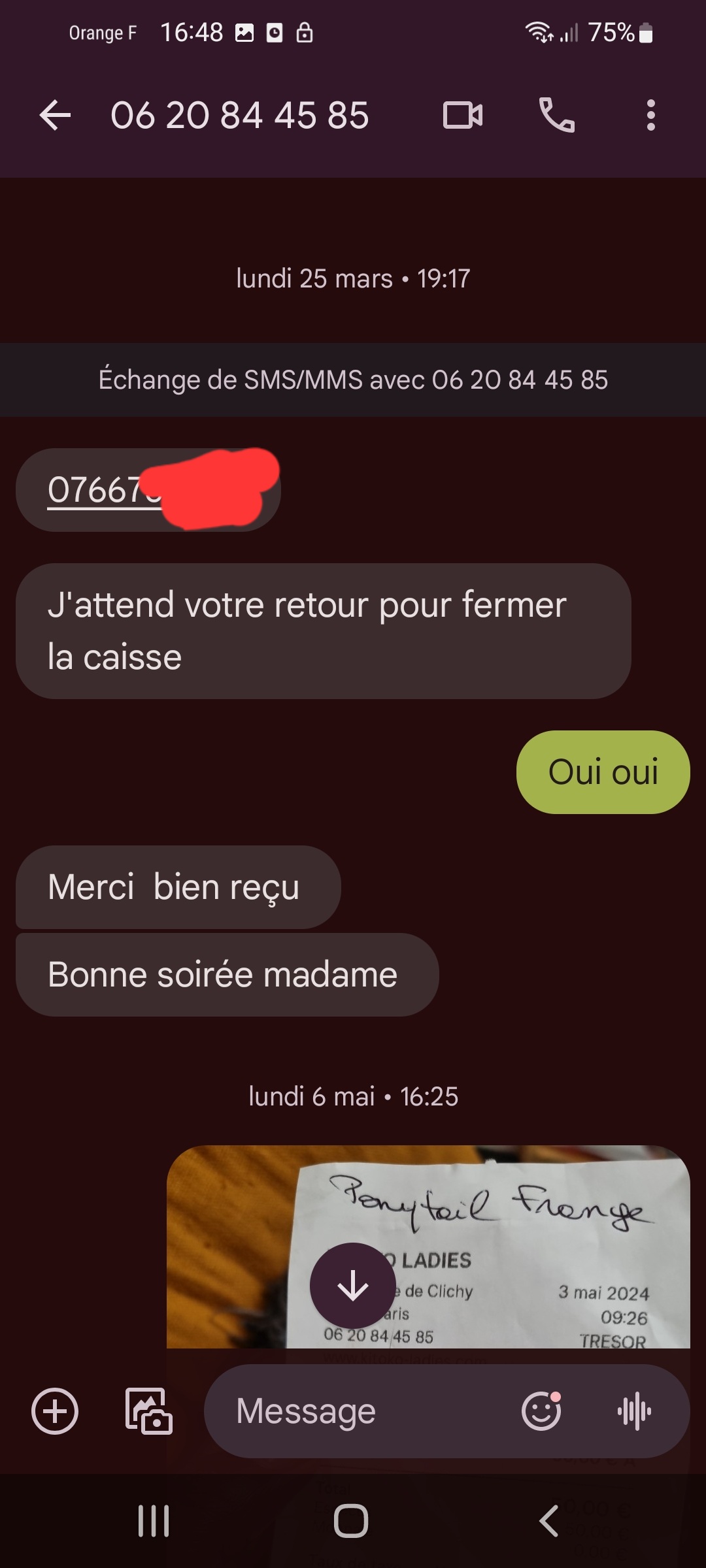
Task: Start a video call with this number
Action: coord(463,116)
